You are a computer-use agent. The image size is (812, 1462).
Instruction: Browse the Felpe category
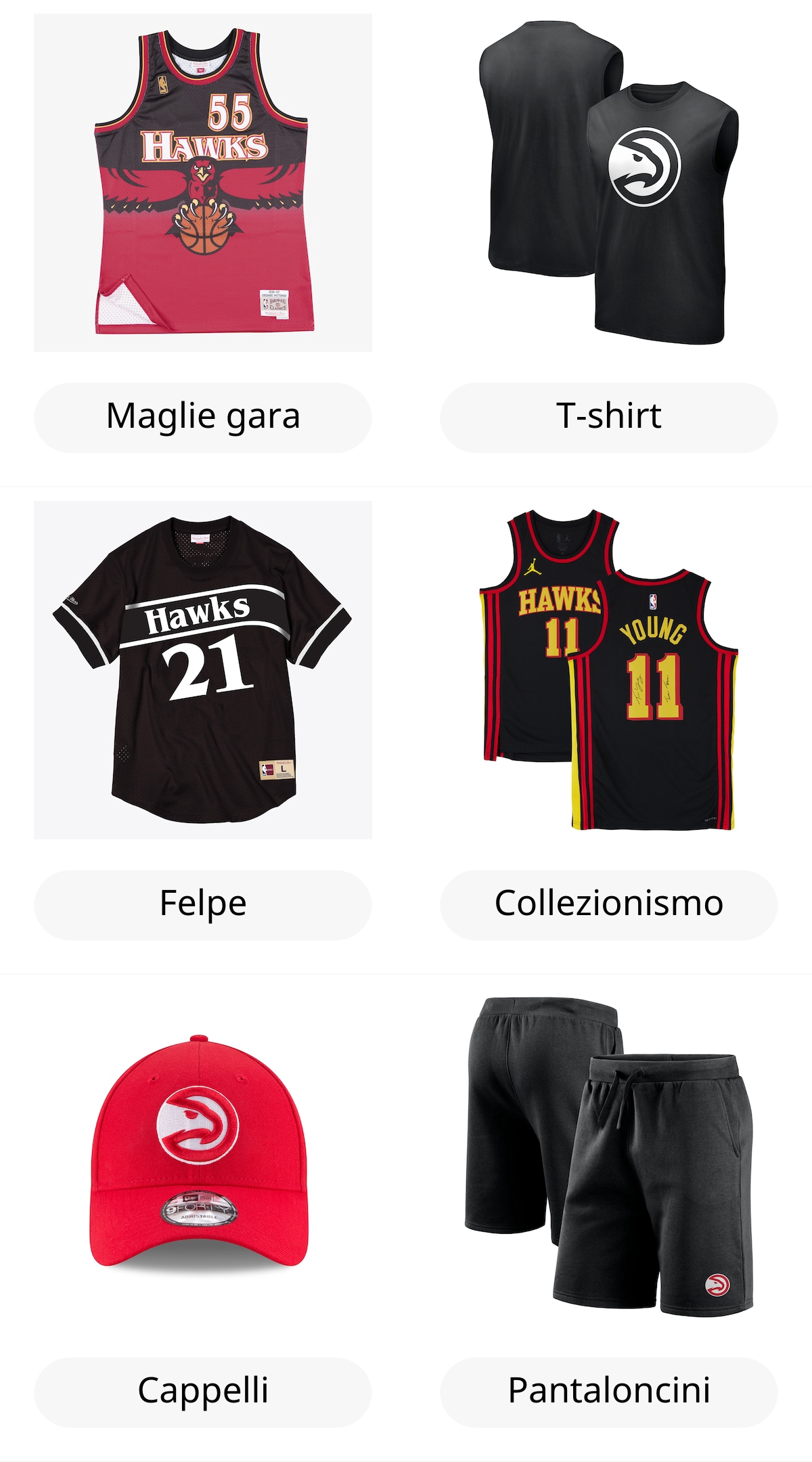pyautogui.click(x=203, y=904)
